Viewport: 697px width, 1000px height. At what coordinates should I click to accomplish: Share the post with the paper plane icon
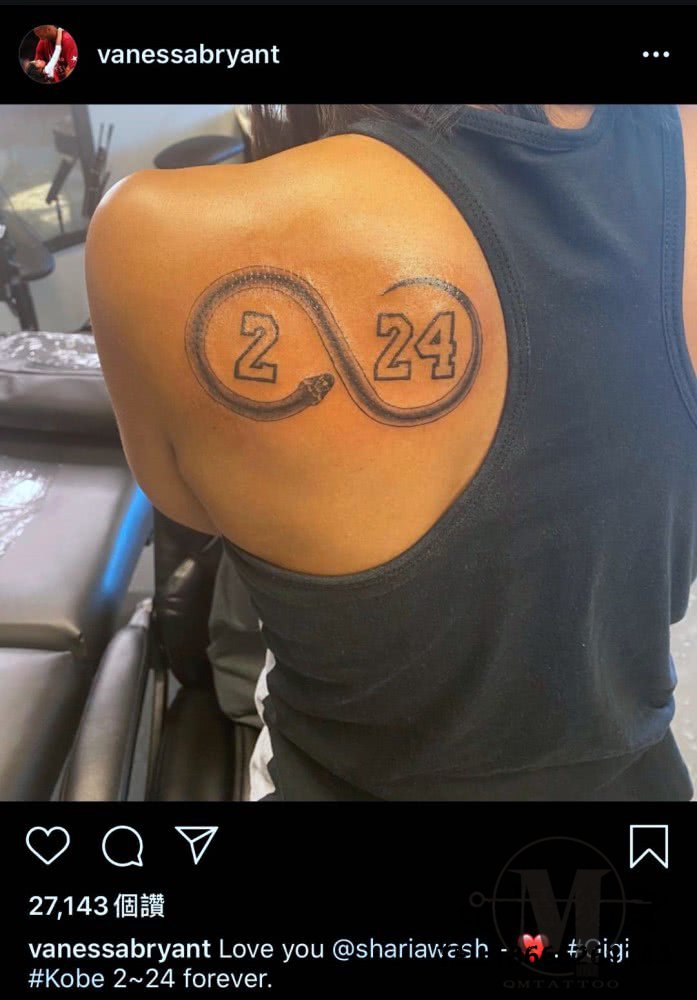click(x=196, y=845)
